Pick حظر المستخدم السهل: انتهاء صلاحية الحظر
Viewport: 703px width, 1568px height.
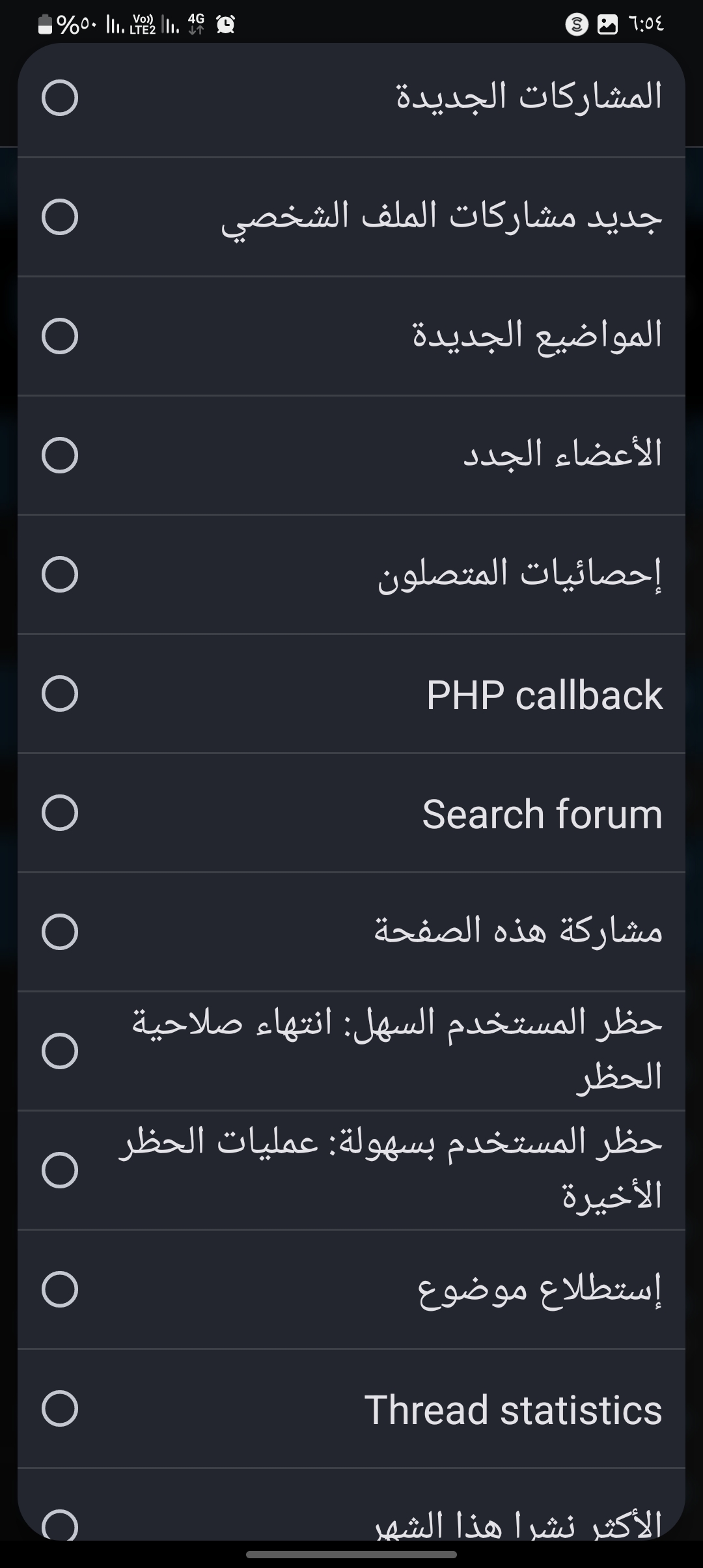click(x=351, y=1051)
